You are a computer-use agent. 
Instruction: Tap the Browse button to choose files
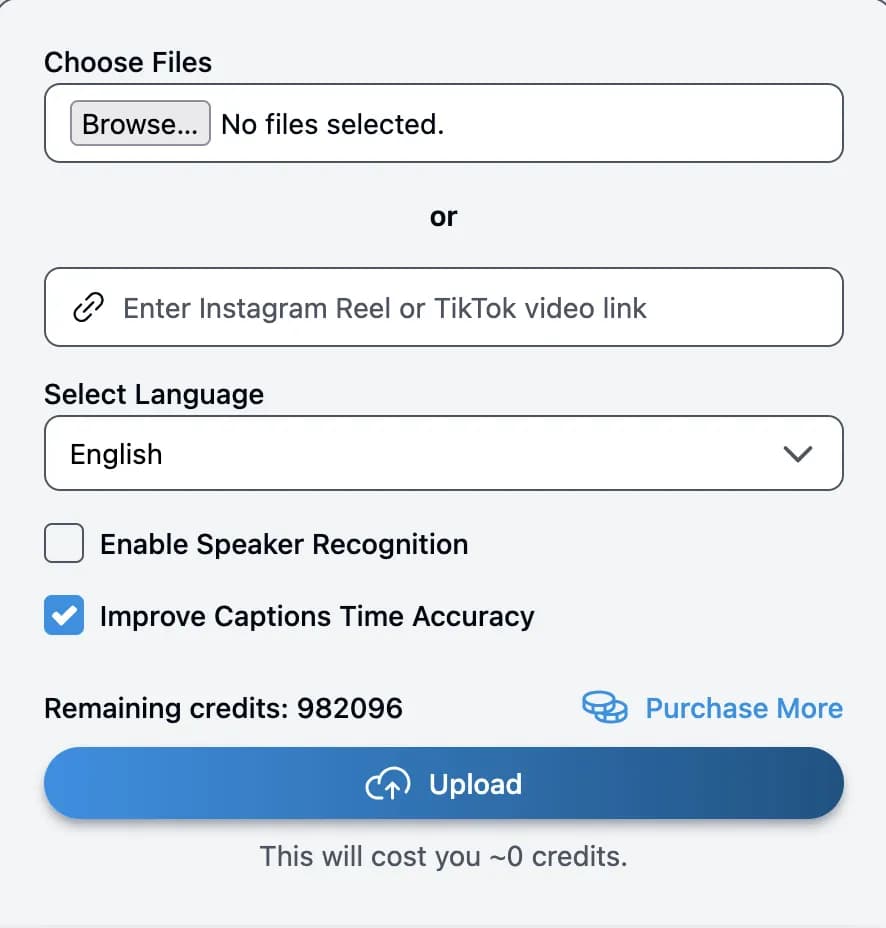click(140, 124)
